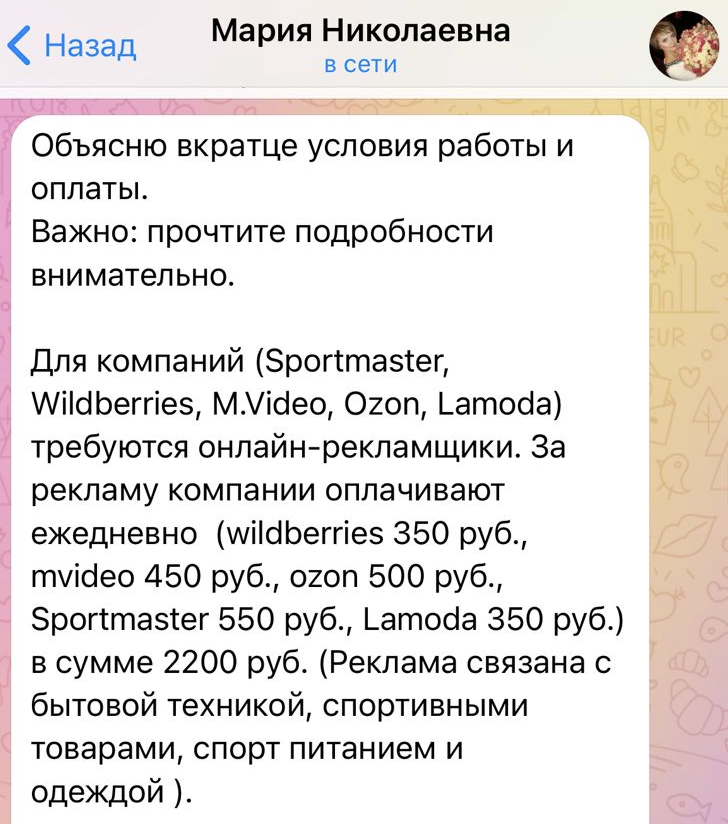The width and height of the screenshot is (728, 824).
Task: Open chat info for Мария Николаевна title
Action: (x=360, y=32)
